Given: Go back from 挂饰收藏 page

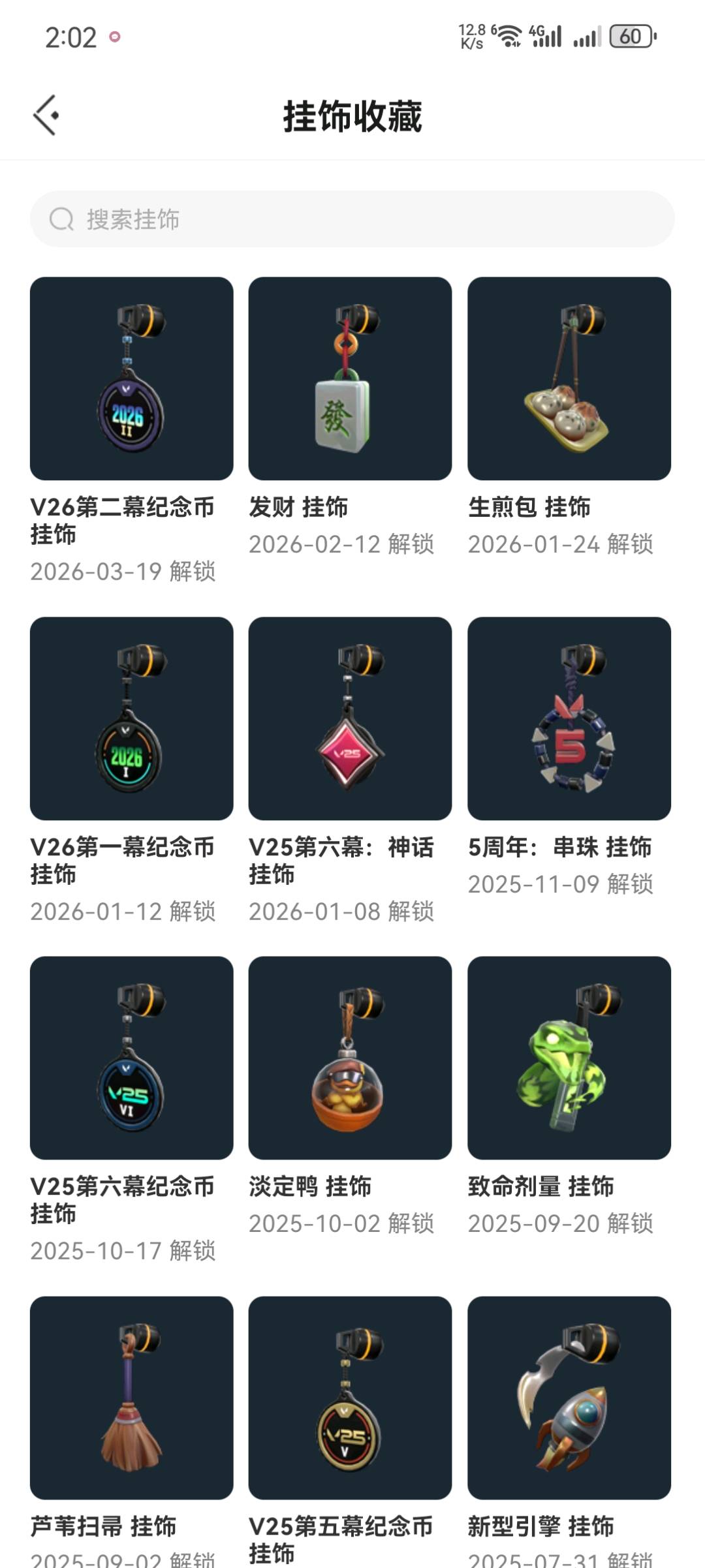Looking at the screenshot, I should click(47, 115).
